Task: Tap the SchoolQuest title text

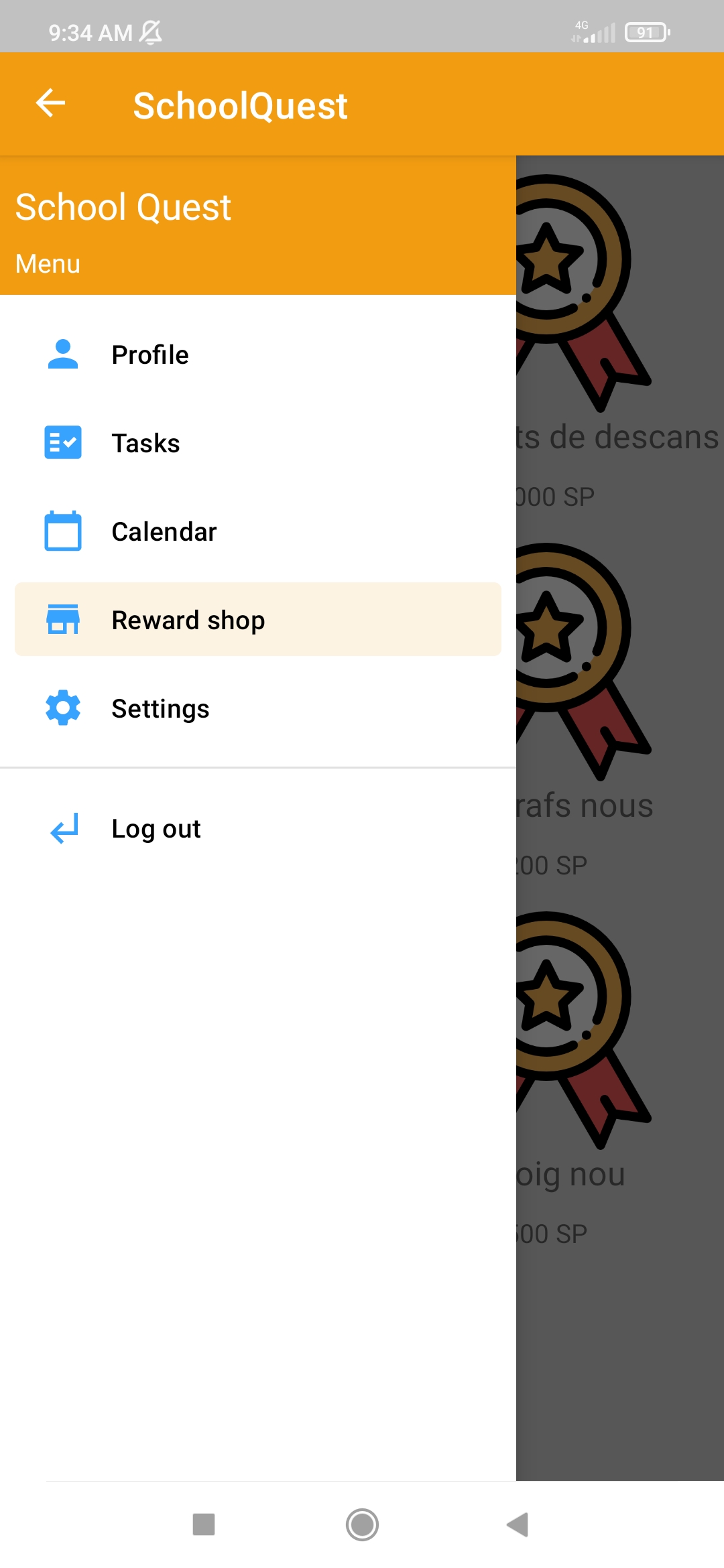Action: pos(241,105)
